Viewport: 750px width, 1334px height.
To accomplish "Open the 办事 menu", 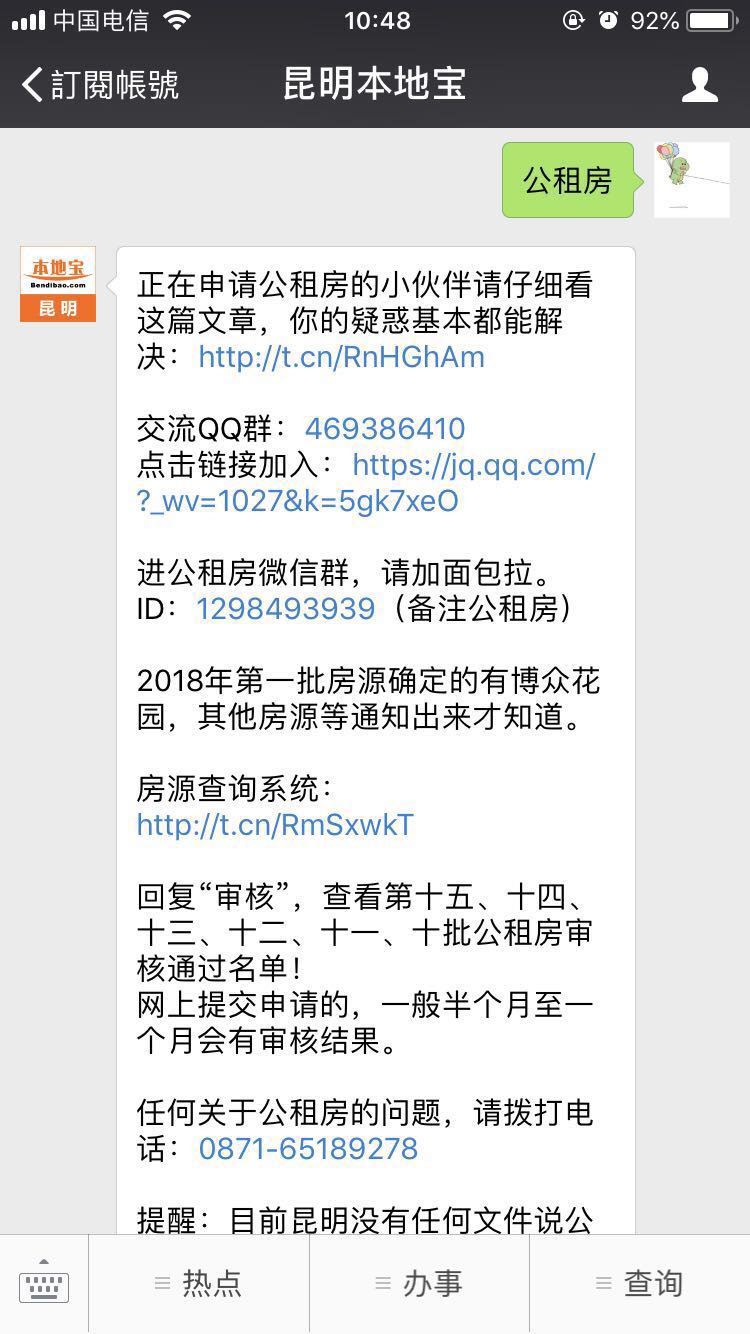I will pyautogui.click(x=419, y=1284).
